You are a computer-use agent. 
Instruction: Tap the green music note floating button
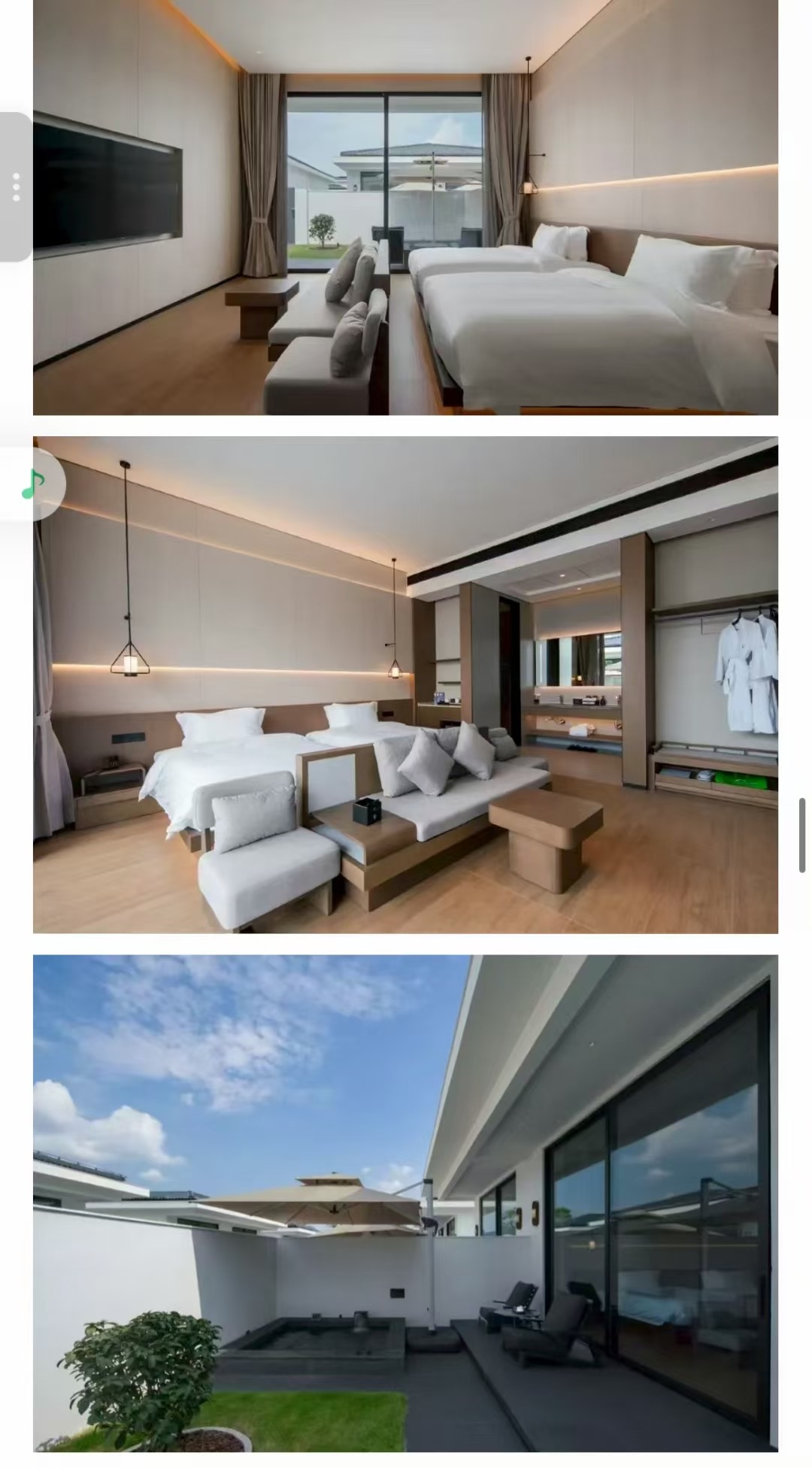(x=32, y=484)
